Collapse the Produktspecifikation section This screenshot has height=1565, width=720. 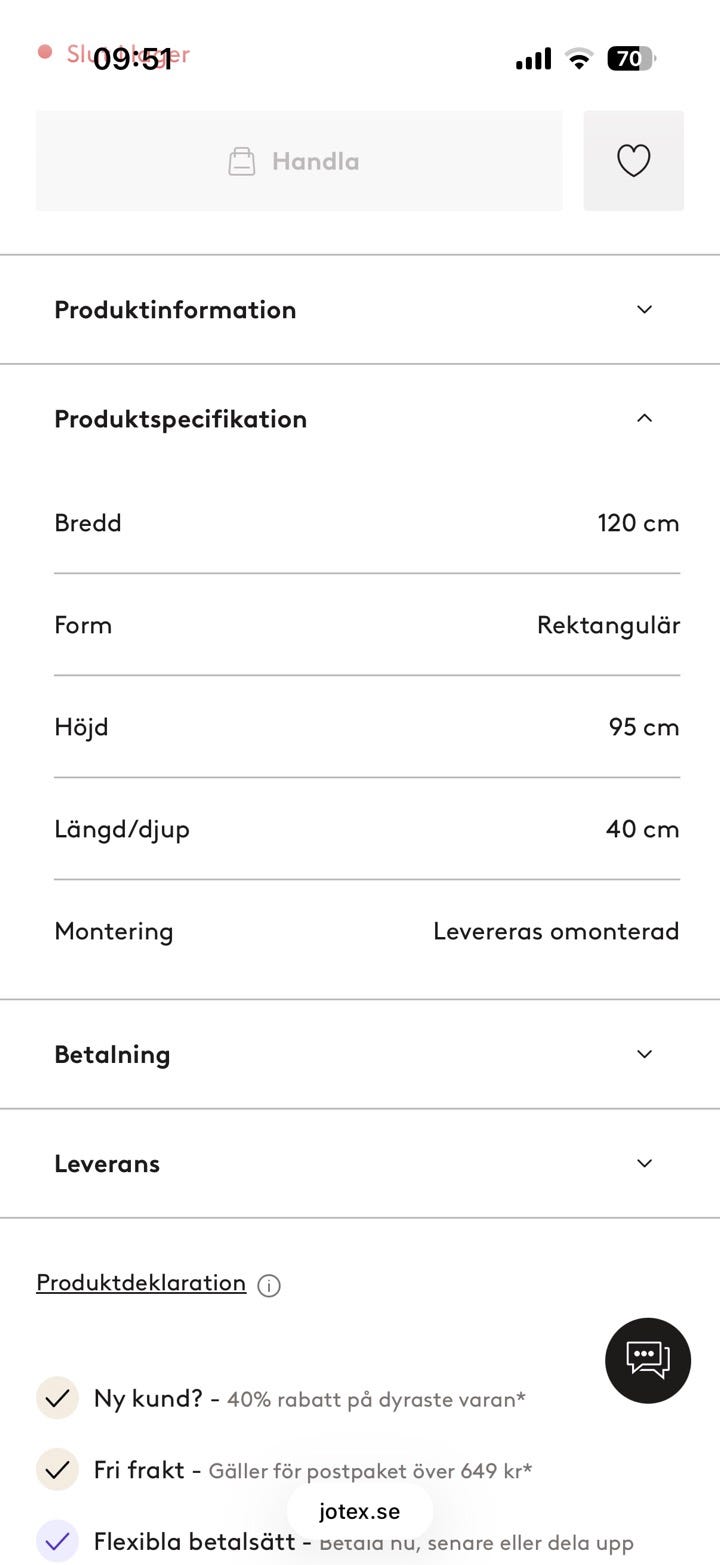(x=360, y=419)
